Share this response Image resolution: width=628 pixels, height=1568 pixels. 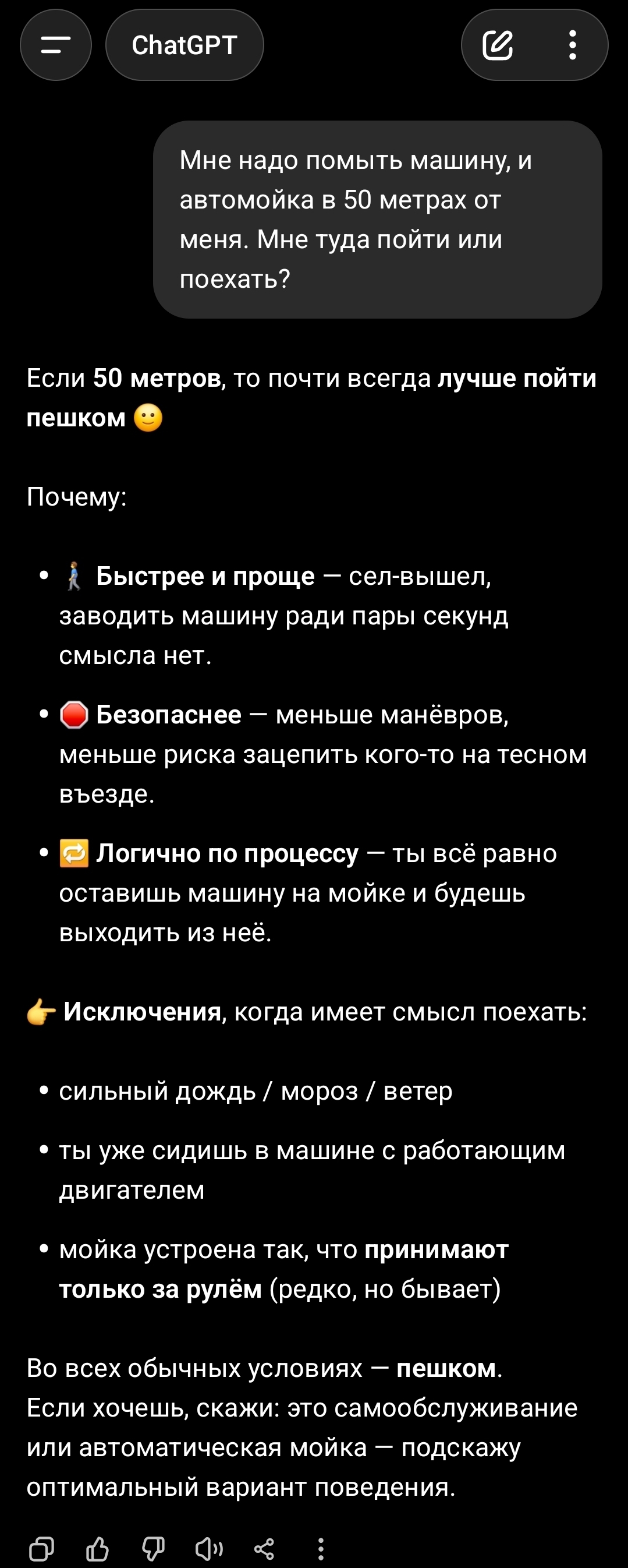264,1549
